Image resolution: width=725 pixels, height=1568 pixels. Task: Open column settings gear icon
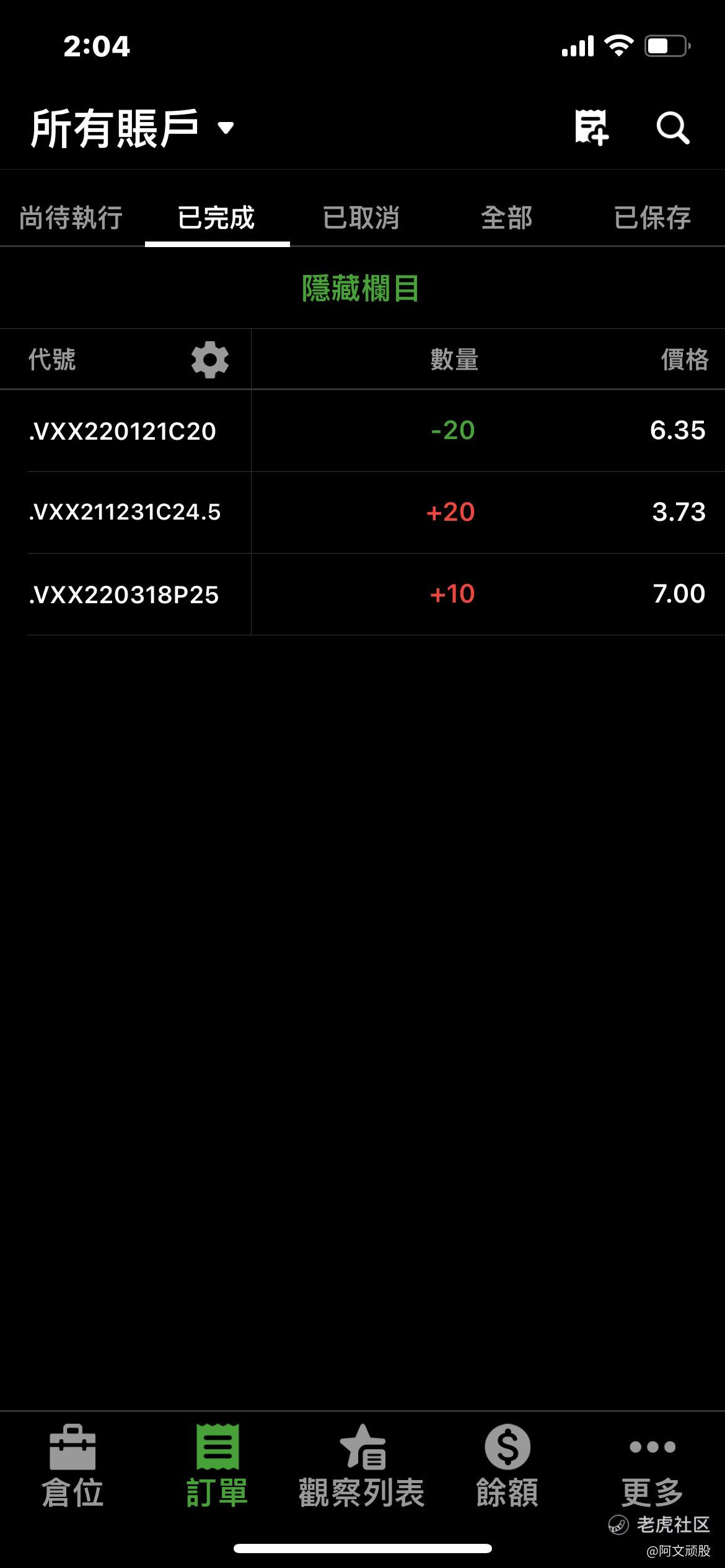210,359
